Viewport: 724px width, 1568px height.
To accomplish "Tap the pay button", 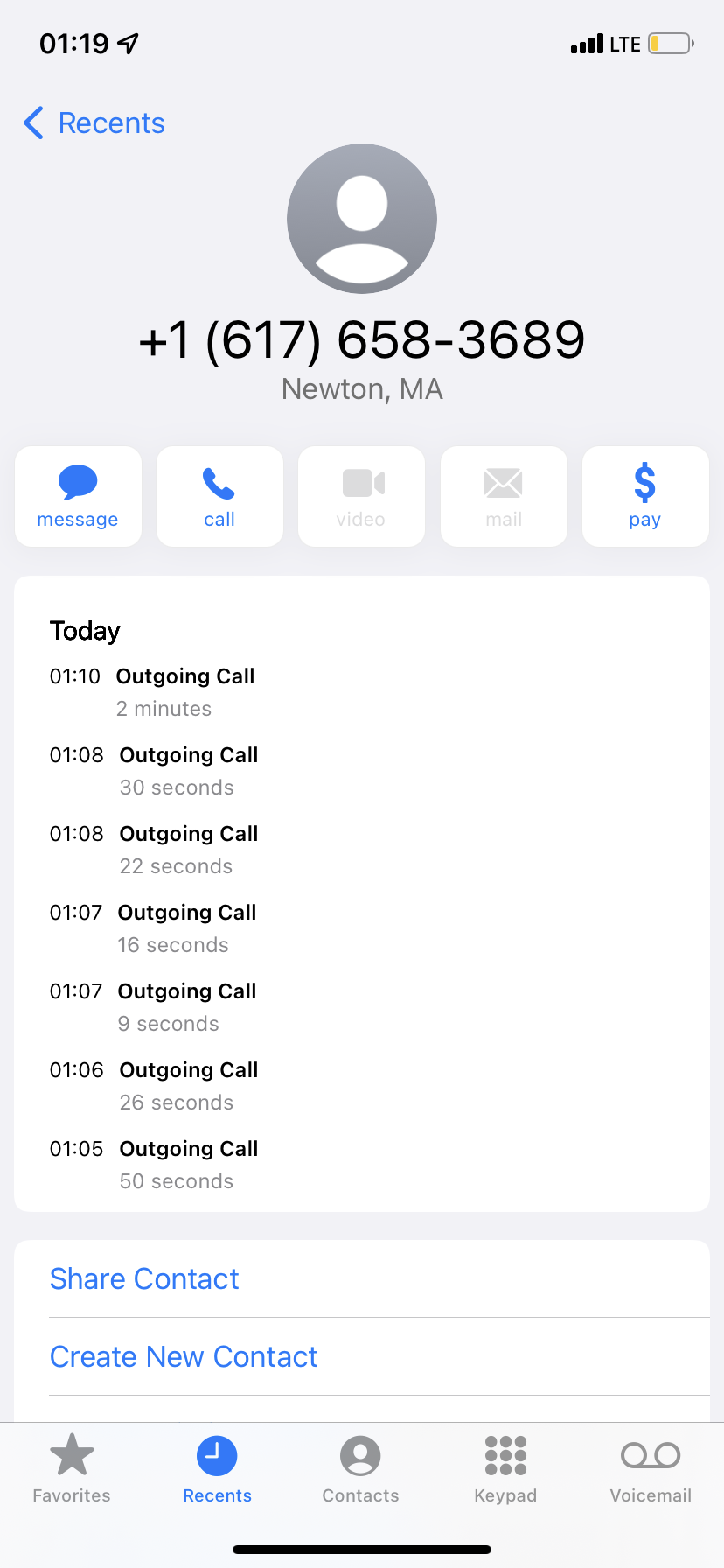I will pyautogui.click(x=644, y=497).
